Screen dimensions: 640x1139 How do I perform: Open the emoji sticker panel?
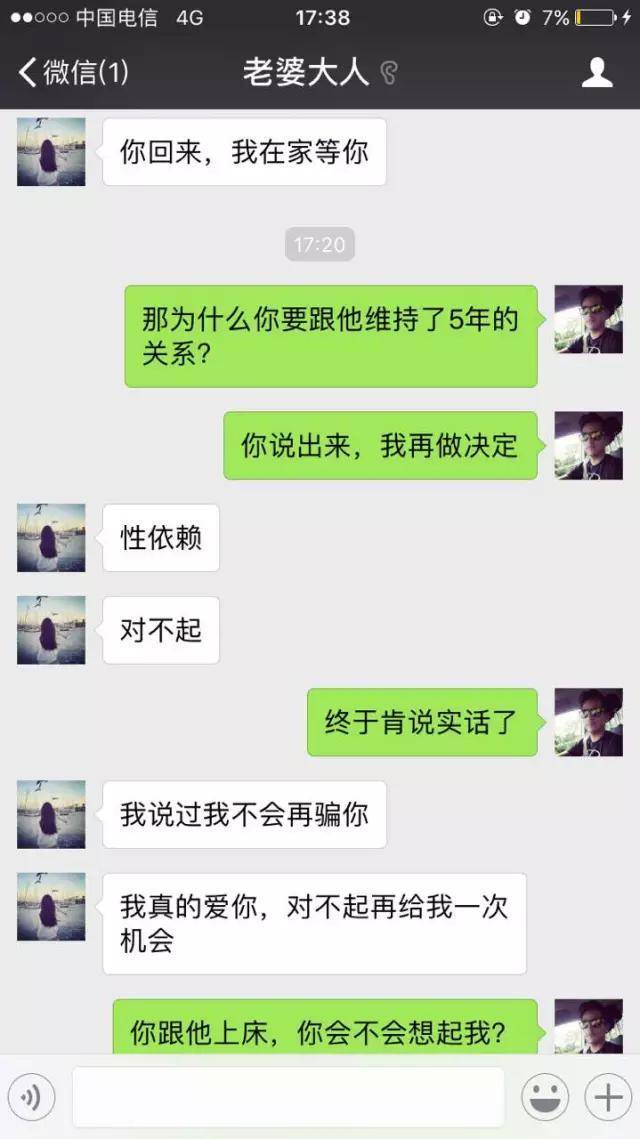click(545, 1098)
